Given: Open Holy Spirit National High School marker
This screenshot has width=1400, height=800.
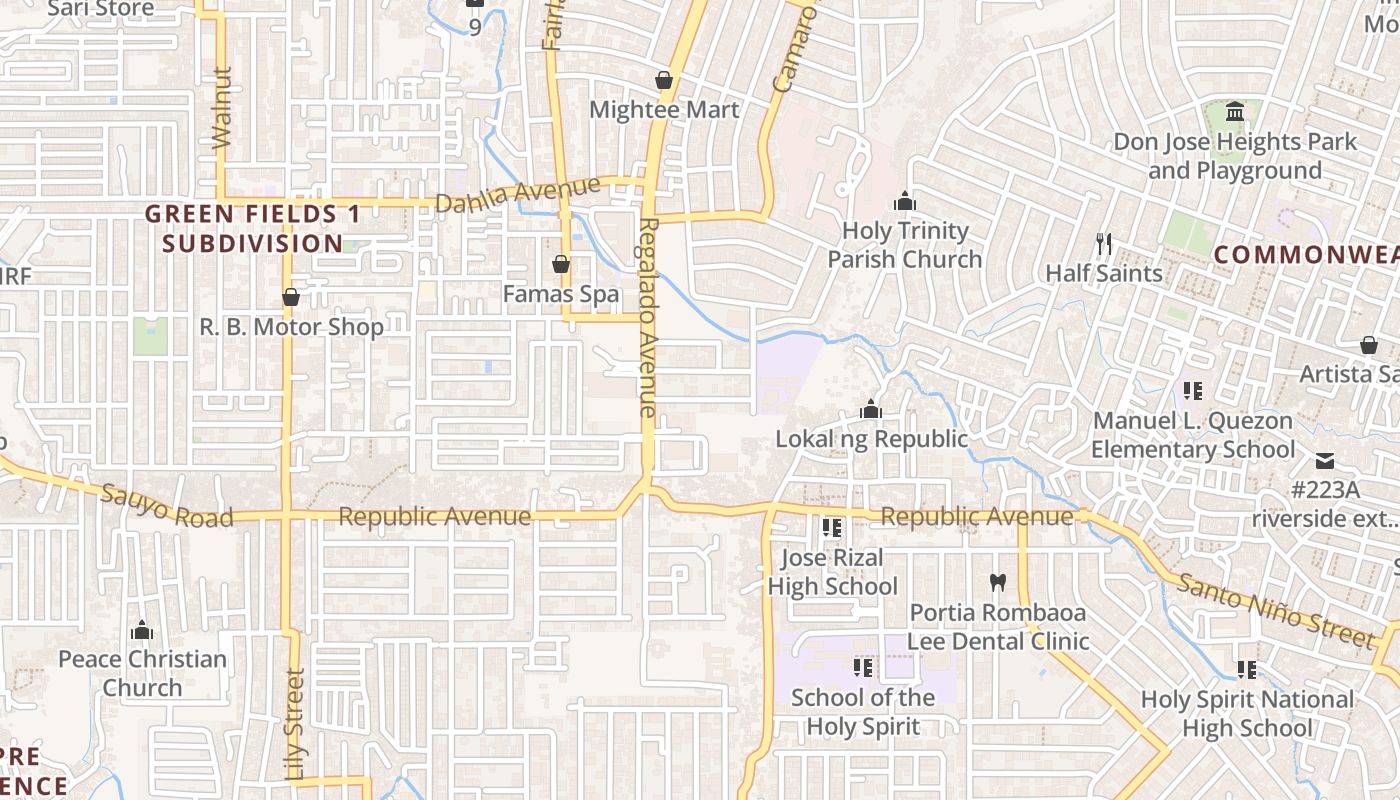Looking at the screenshot, I should [x=1247, y=669].
